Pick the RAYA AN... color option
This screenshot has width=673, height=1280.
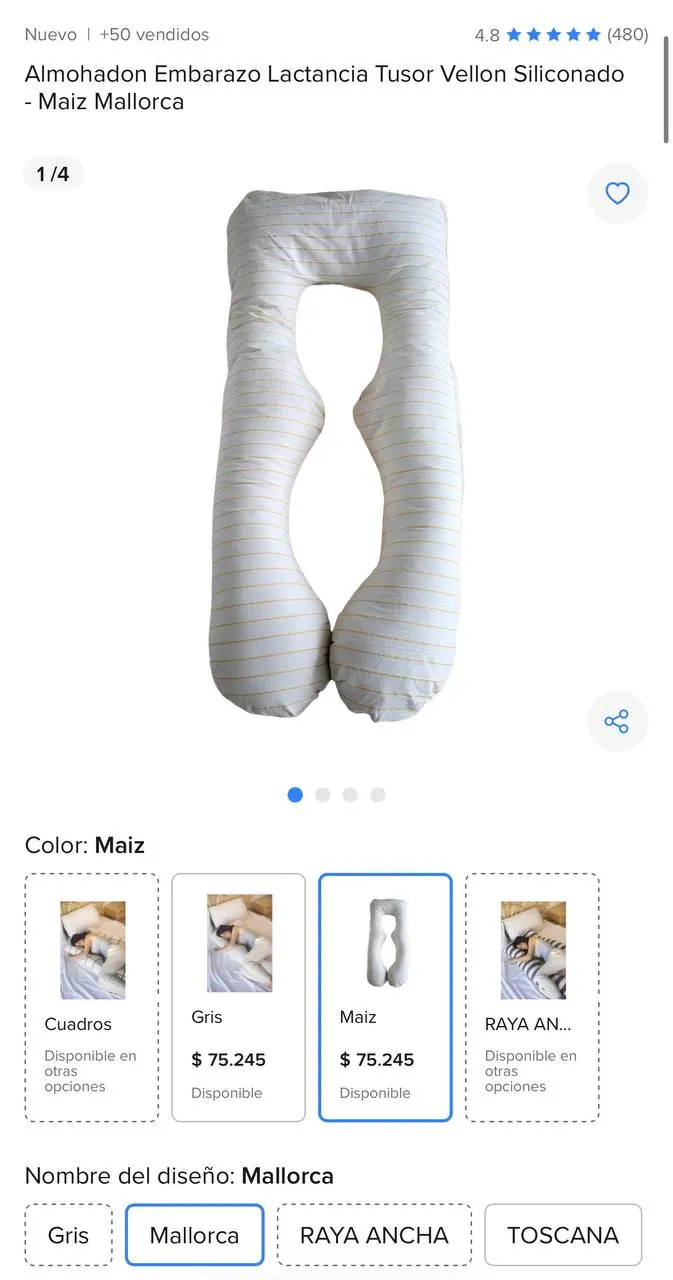click(532, 997)
